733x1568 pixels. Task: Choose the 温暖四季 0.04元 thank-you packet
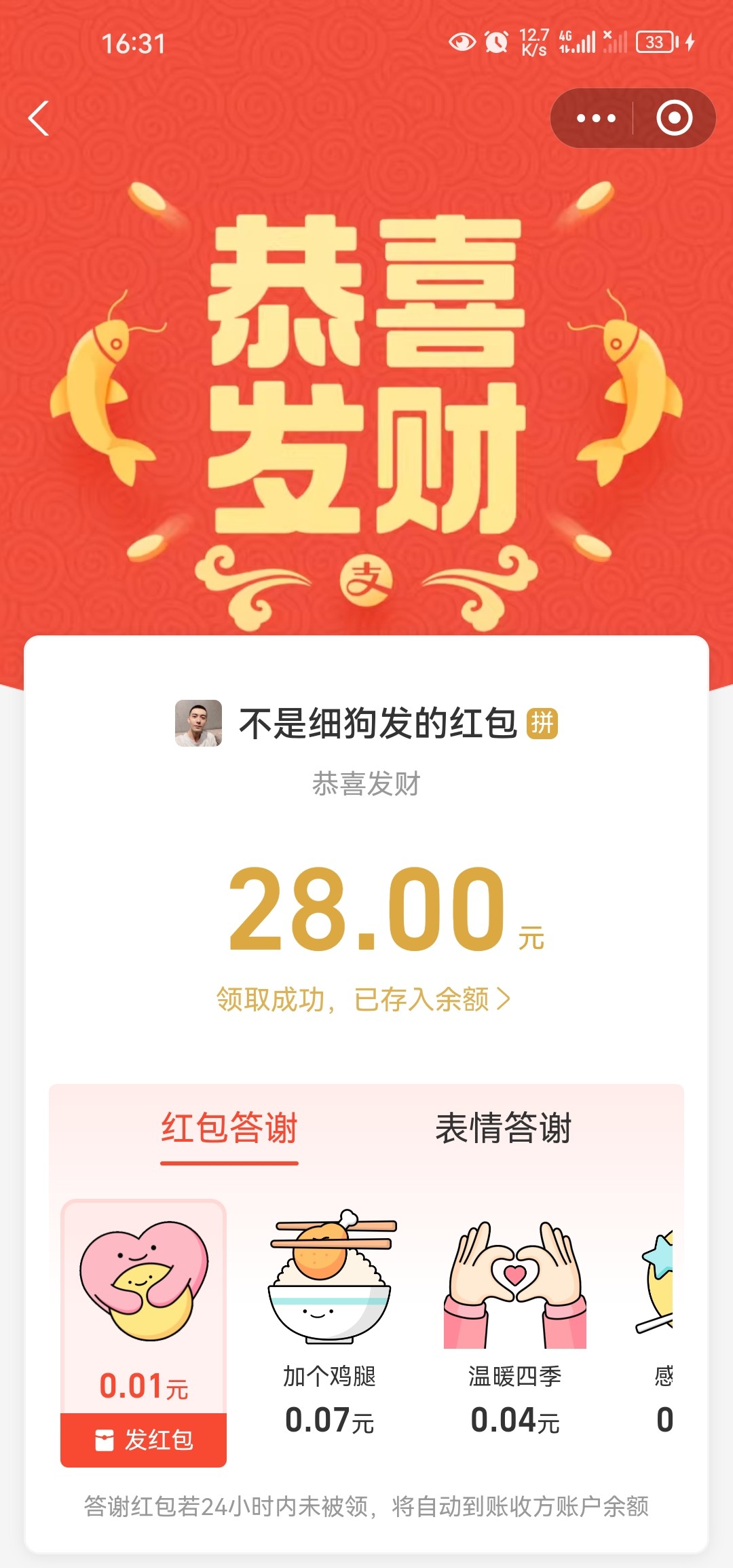(x=515, y=1324)
